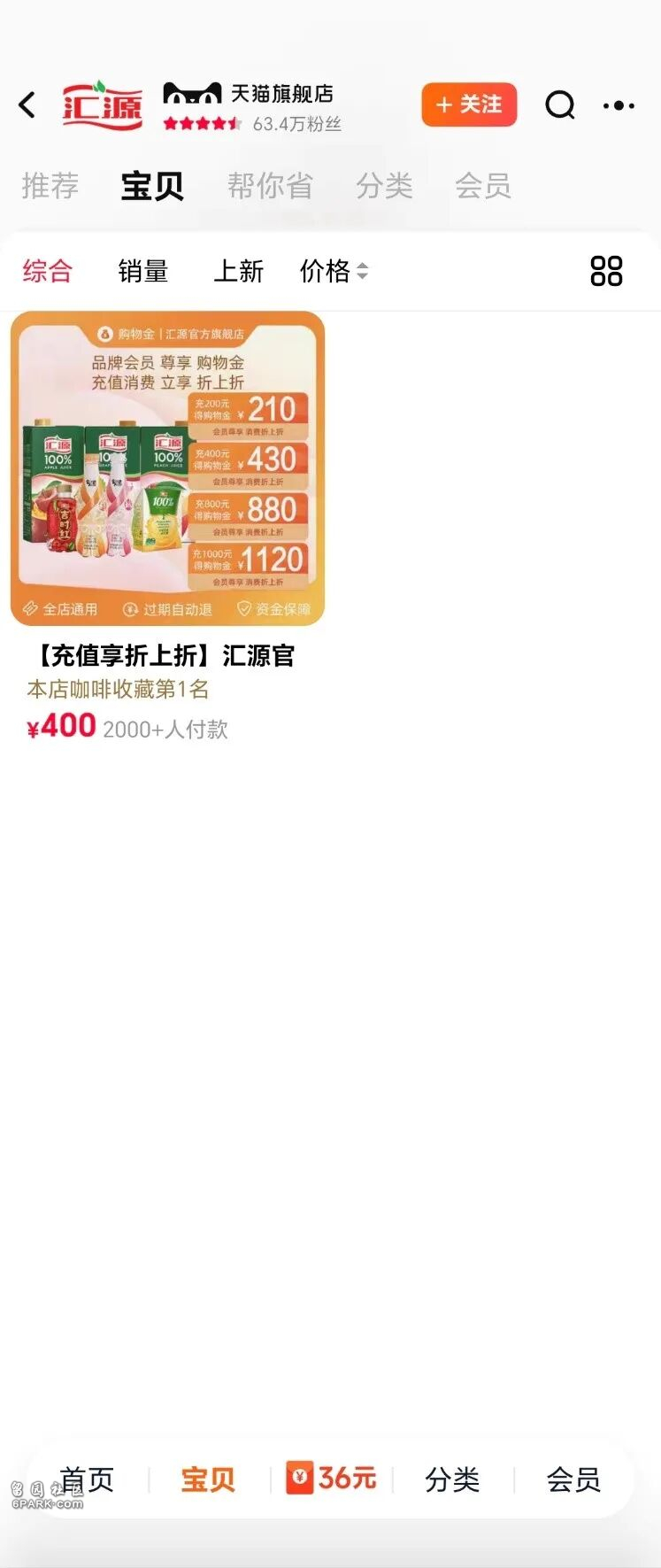
Task: Sort products by 综合
Action: click(x=48, y=271)
